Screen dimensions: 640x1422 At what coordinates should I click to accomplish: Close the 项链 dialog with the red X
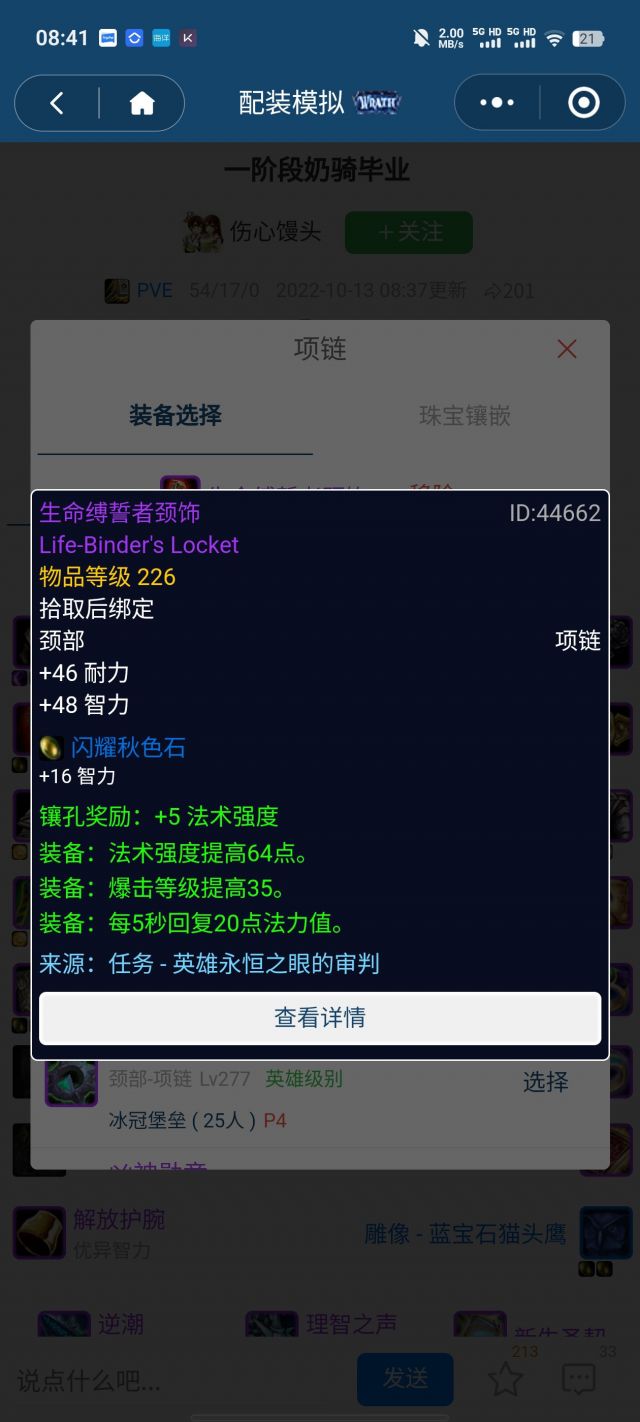coord(567,349)
